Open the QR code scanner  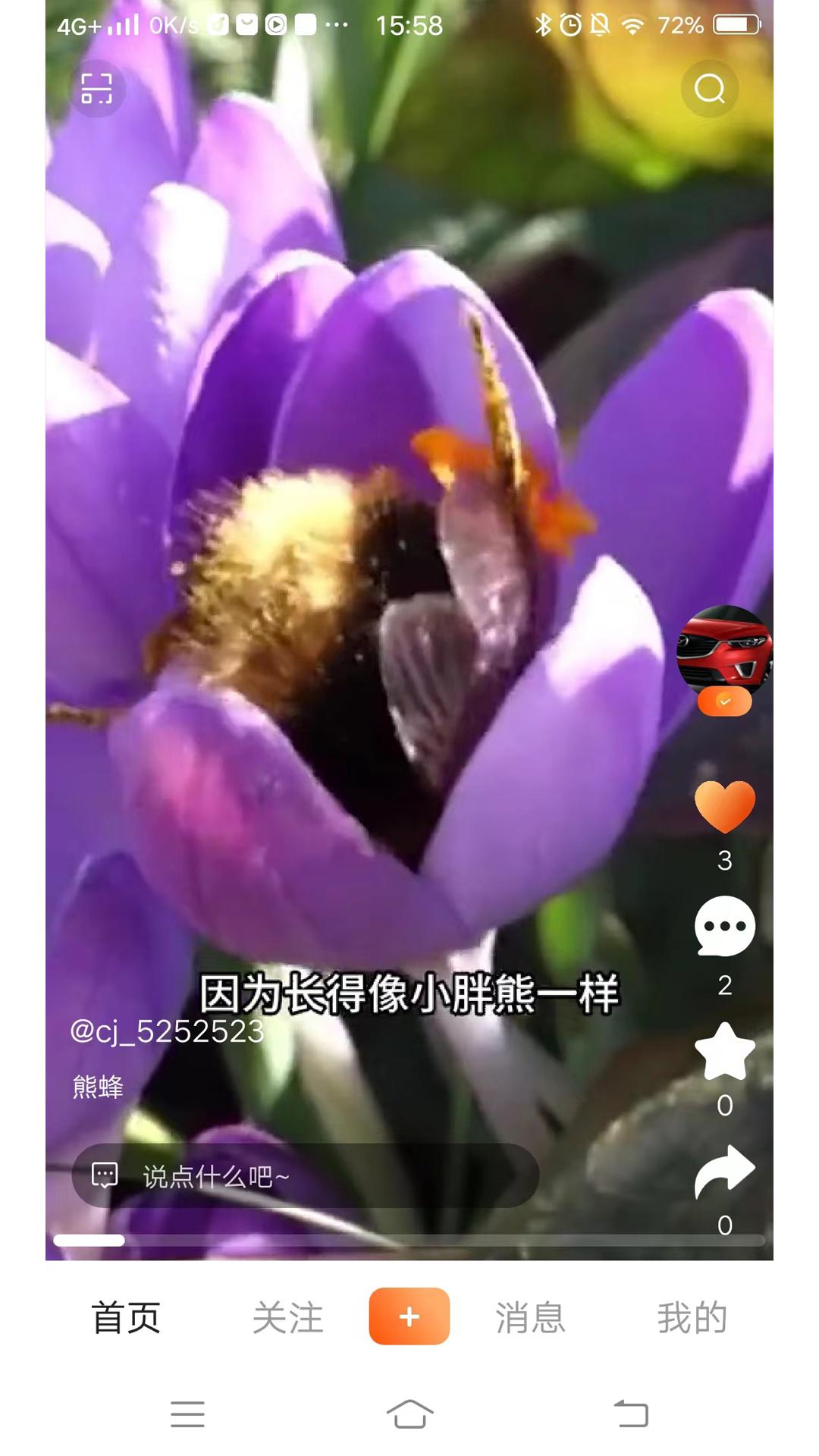click(97, 89)
